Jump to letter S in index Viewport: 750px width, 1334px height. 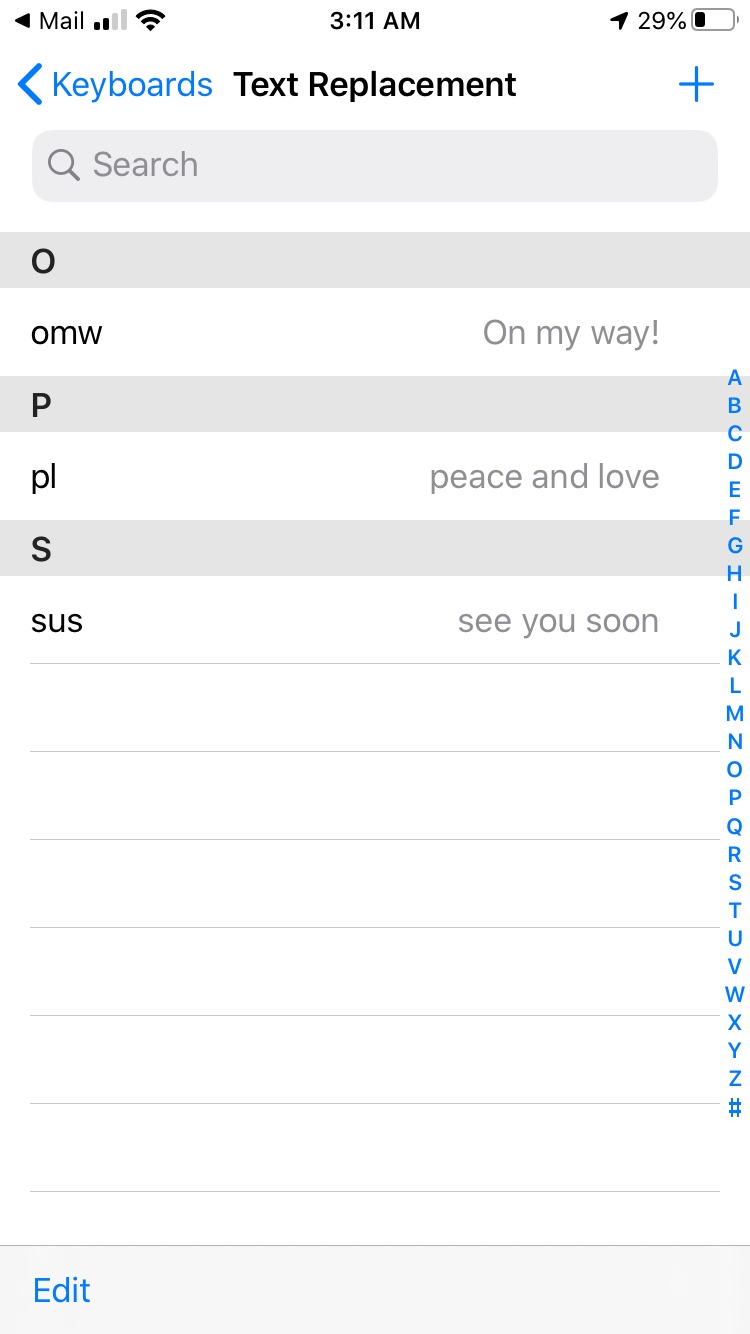(735, 882)
